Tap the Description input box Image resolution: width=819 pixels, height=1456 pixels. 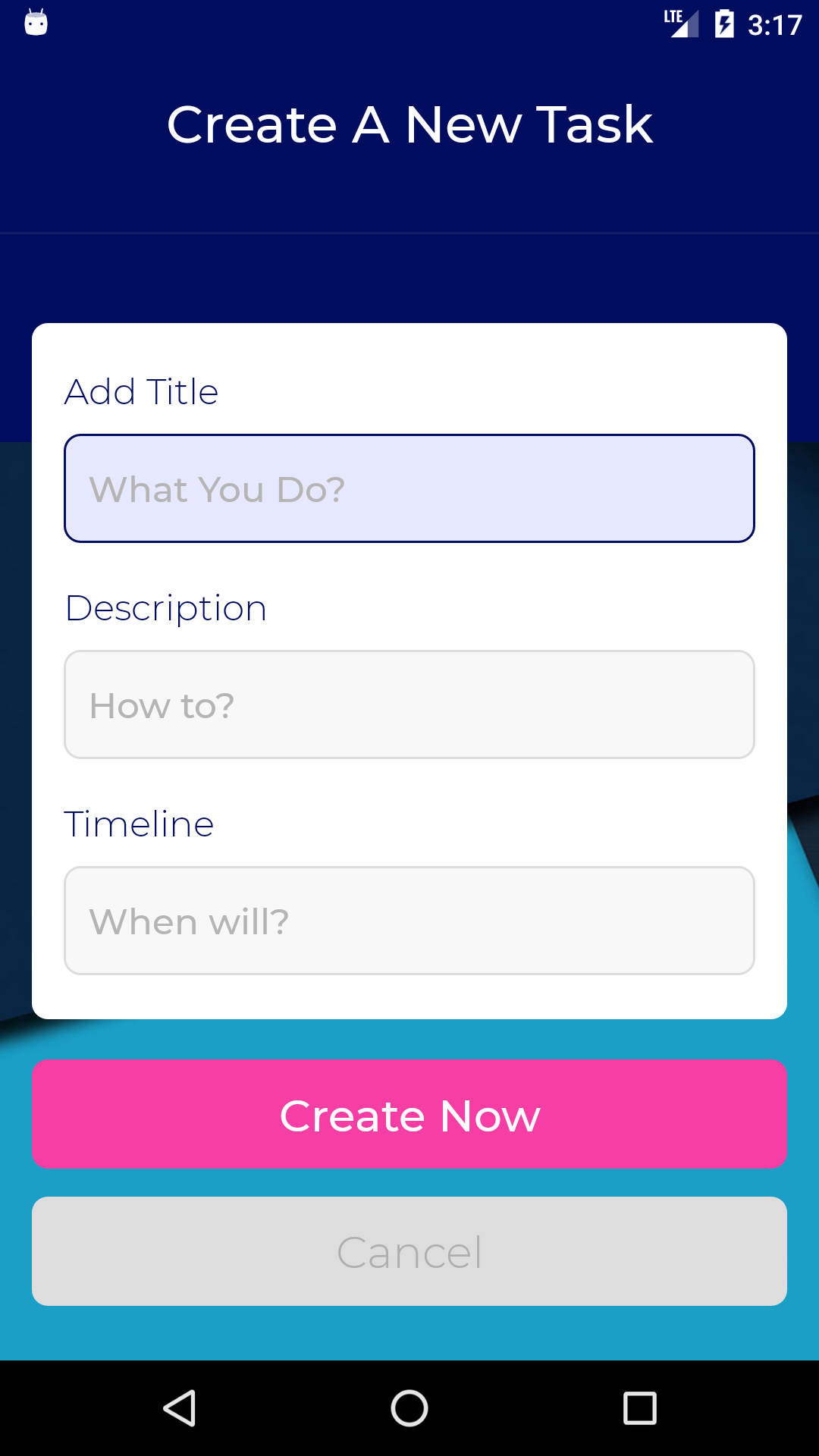click(409, 704)
